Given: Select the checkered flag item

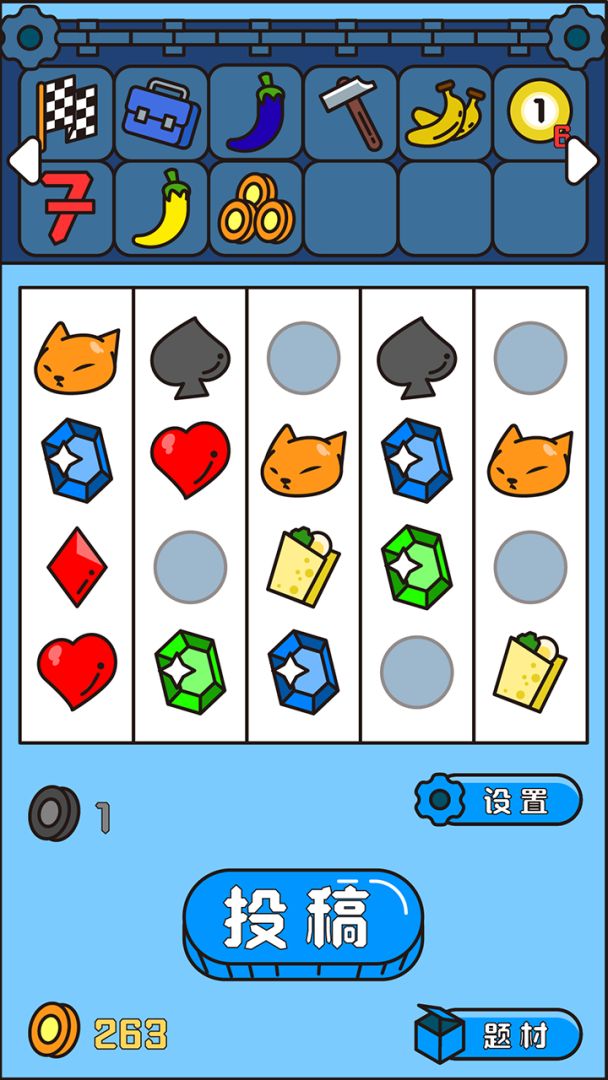Looking at the screenshot, I should coord(67,112).
